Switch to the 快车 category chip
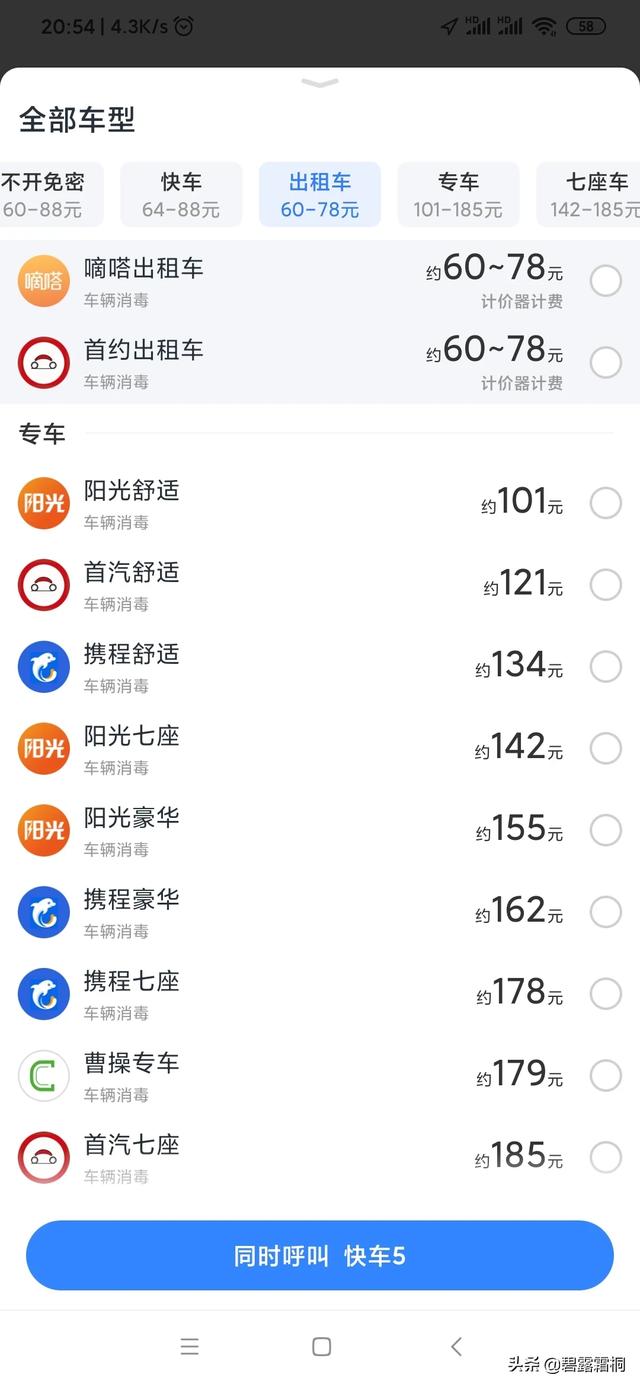Viewport: 640px width, 1387px height. (x=181, y=195)
